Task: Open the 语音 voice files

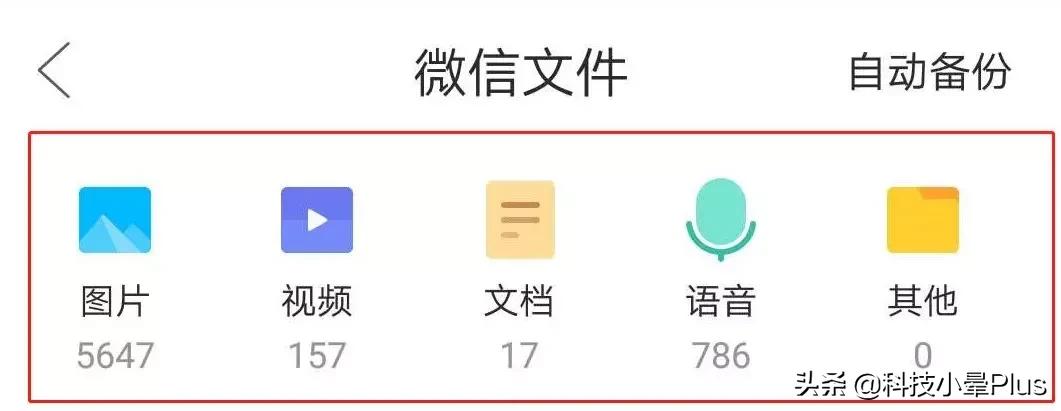Action: [720, 221]
